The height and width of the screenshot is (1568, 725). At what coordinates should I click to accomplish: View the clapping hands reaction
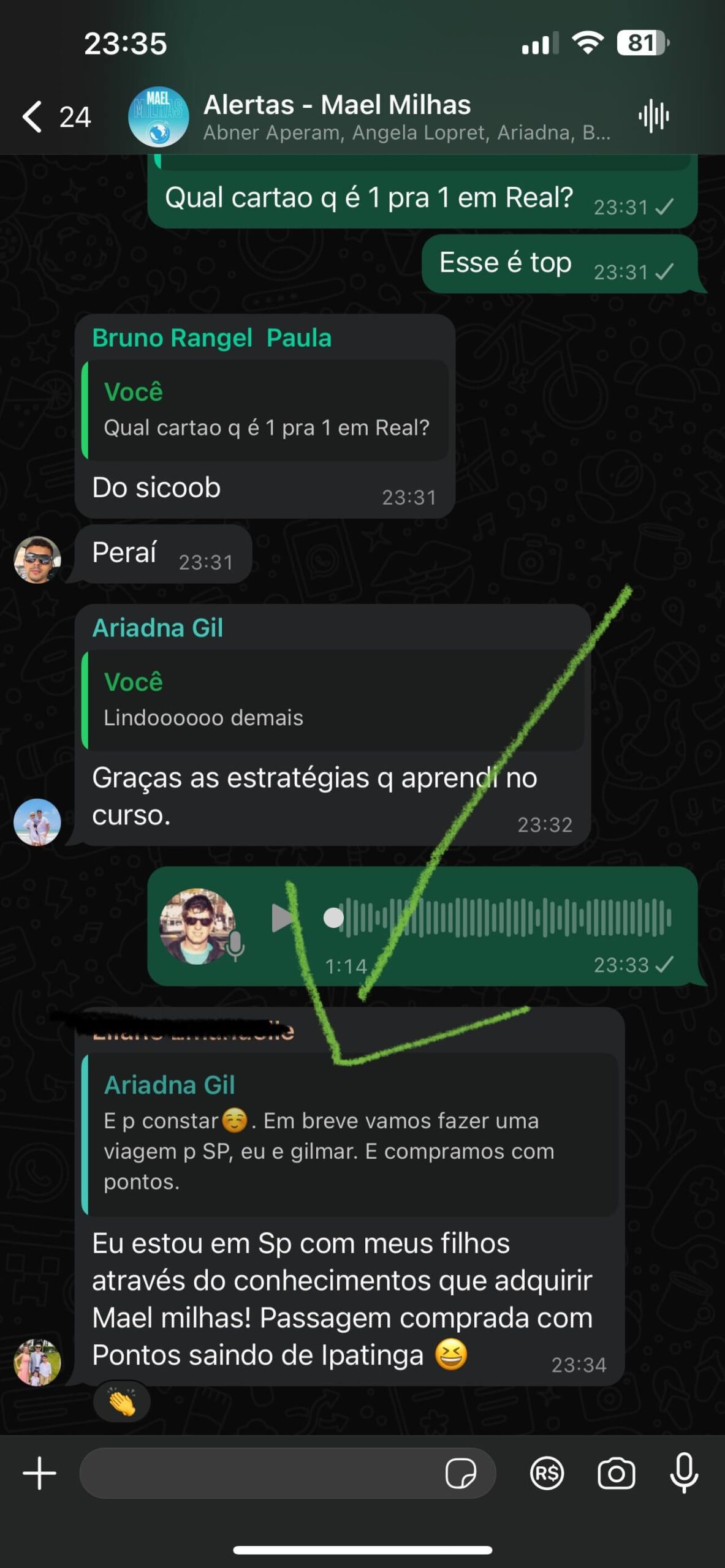click(121, 1402)
